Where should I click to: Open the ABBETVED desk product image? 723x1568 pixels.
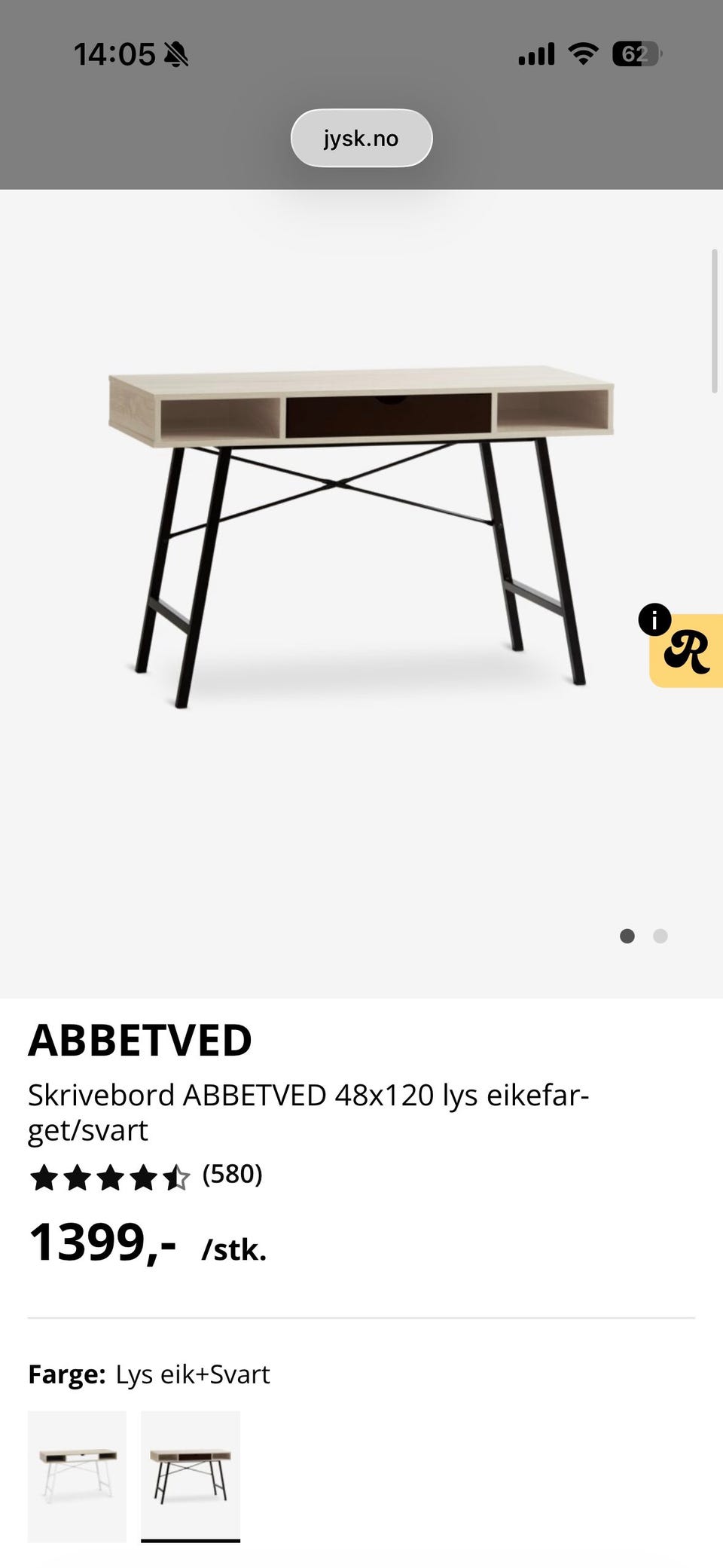click(361, 536)
